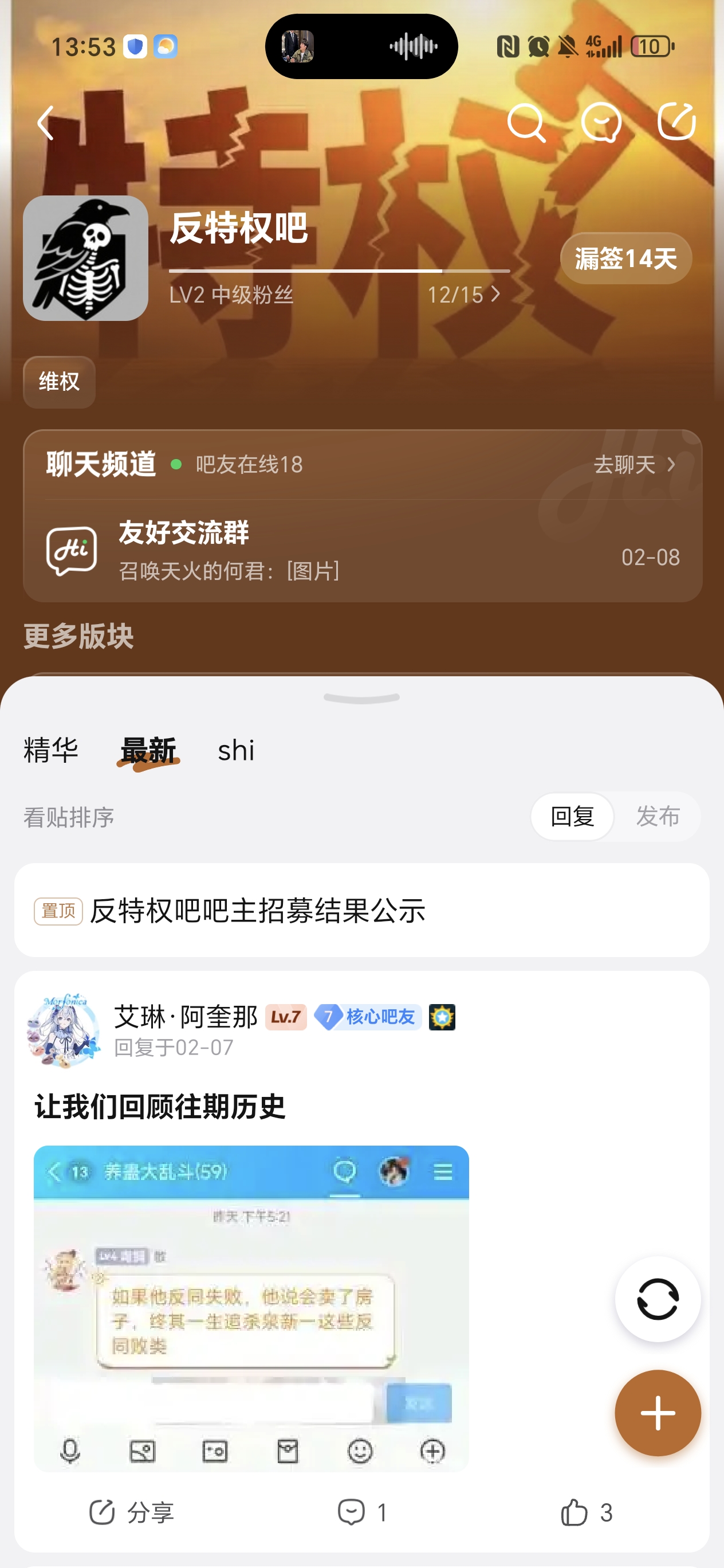Create a new post with the plus button
The height and width of the screenshot is (1568, 724).
tap(657, 1413)
